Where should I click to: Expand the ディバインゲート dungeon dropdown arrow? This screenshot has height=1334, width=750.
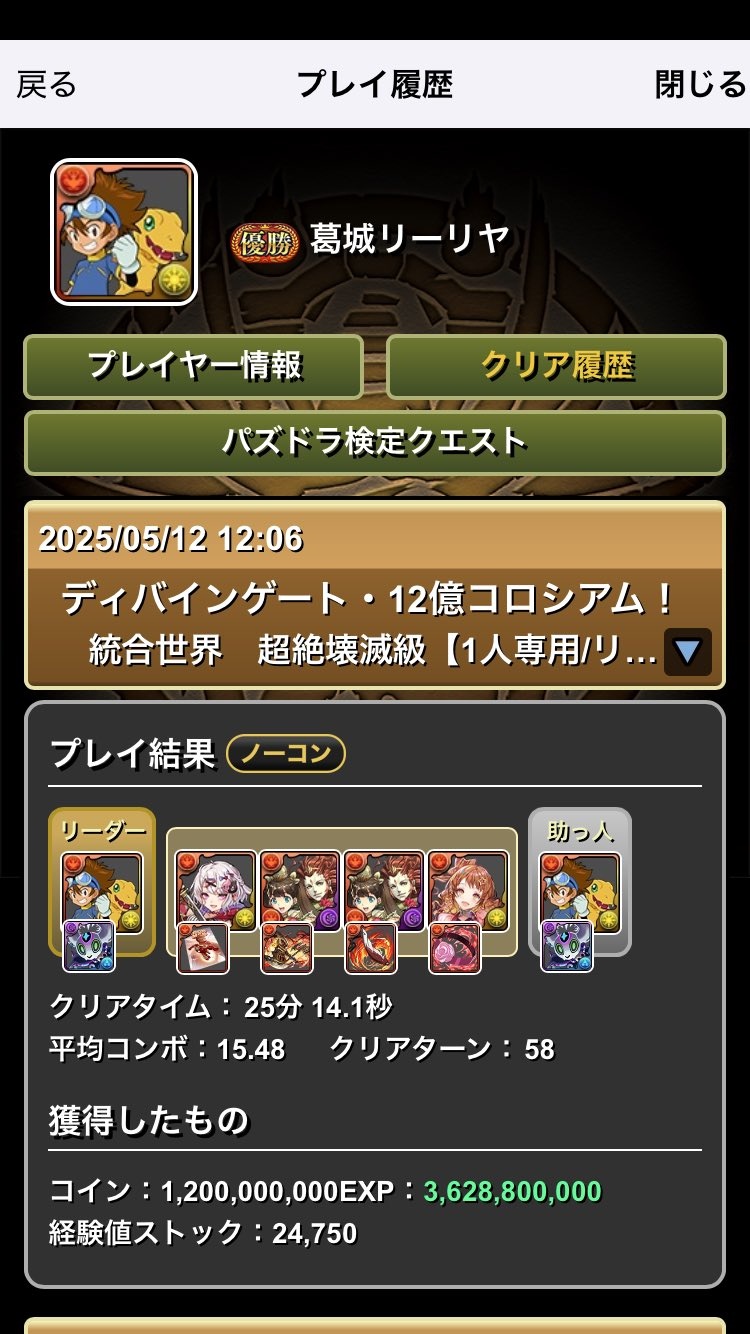pos(687,652)
